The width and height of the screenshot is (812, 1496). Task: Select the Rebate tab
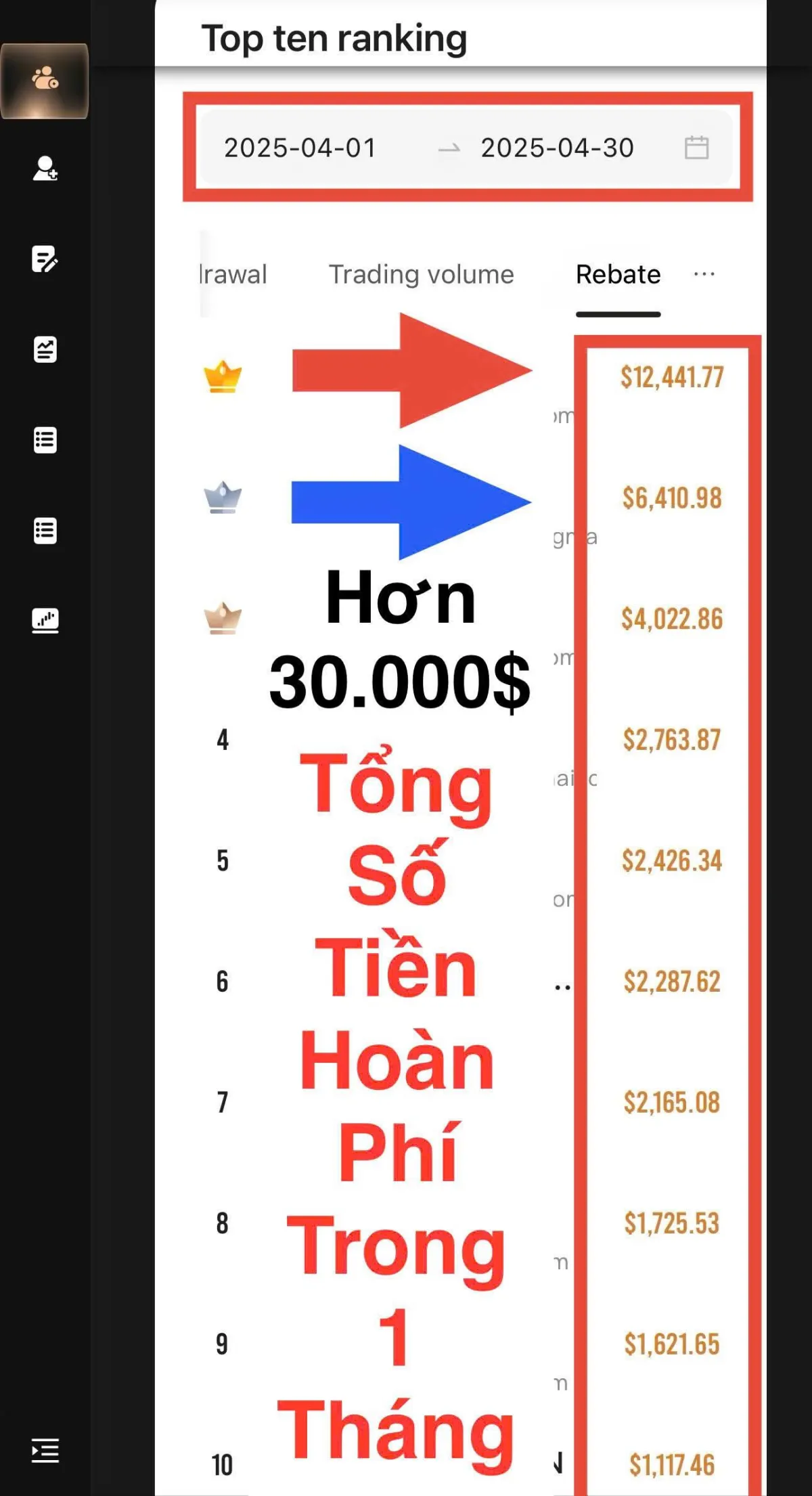[618, 274]
